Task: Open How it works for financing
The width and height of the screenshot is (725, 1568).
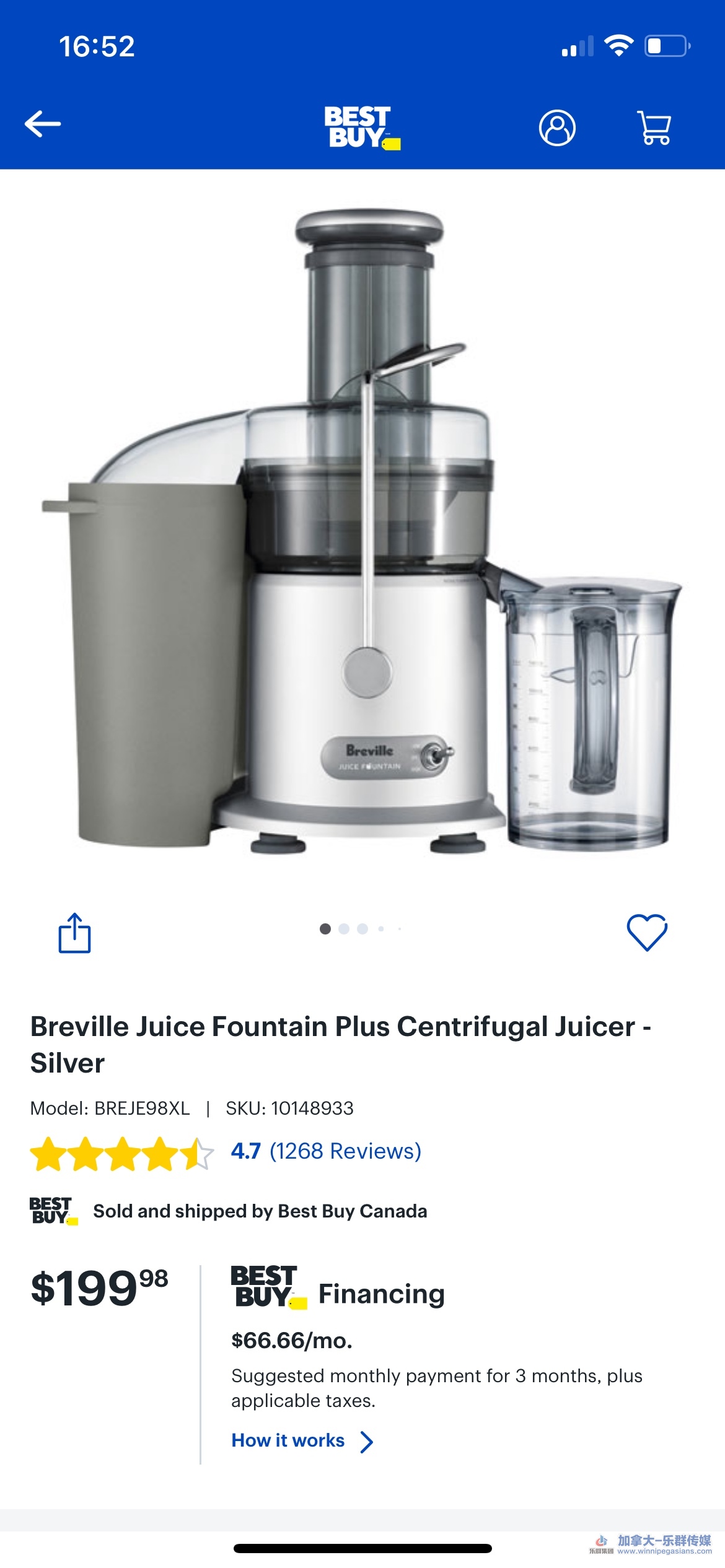Action: (x=302, y=1441)
